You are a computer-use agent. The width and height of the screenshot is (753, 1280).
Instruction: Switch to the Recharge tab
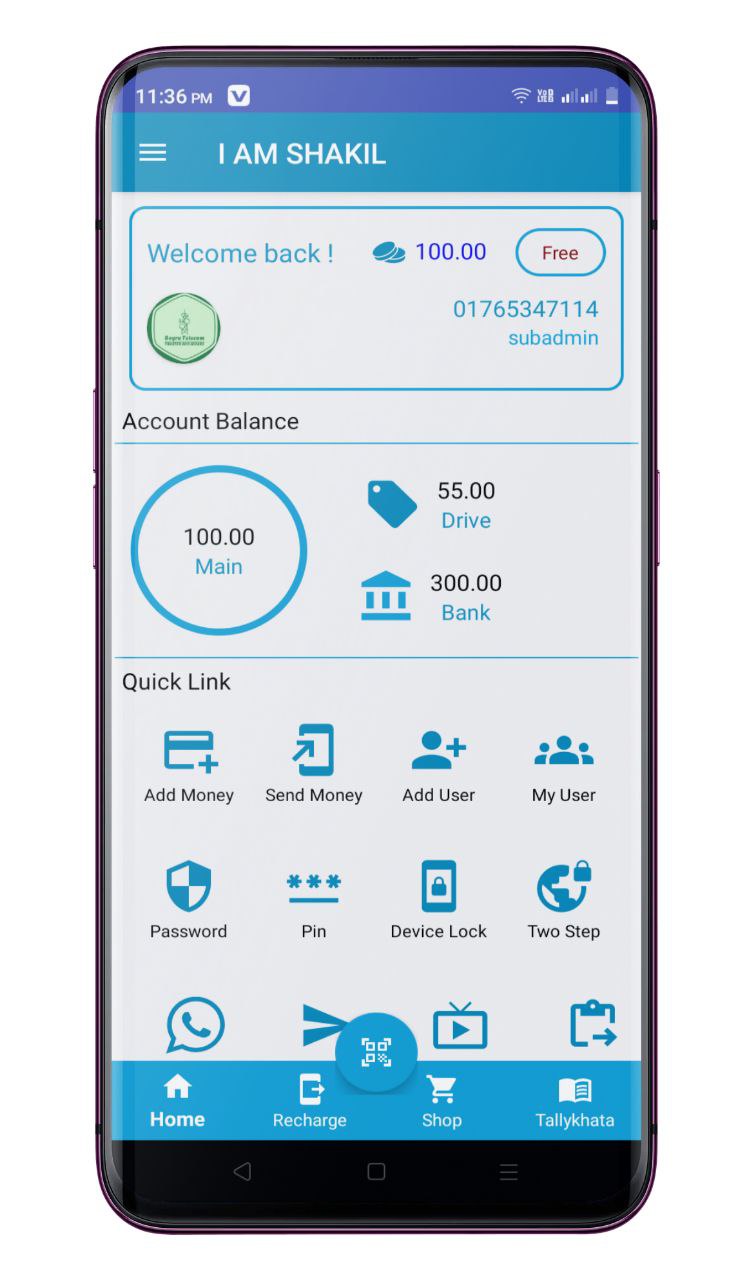tap(310, 1101)
